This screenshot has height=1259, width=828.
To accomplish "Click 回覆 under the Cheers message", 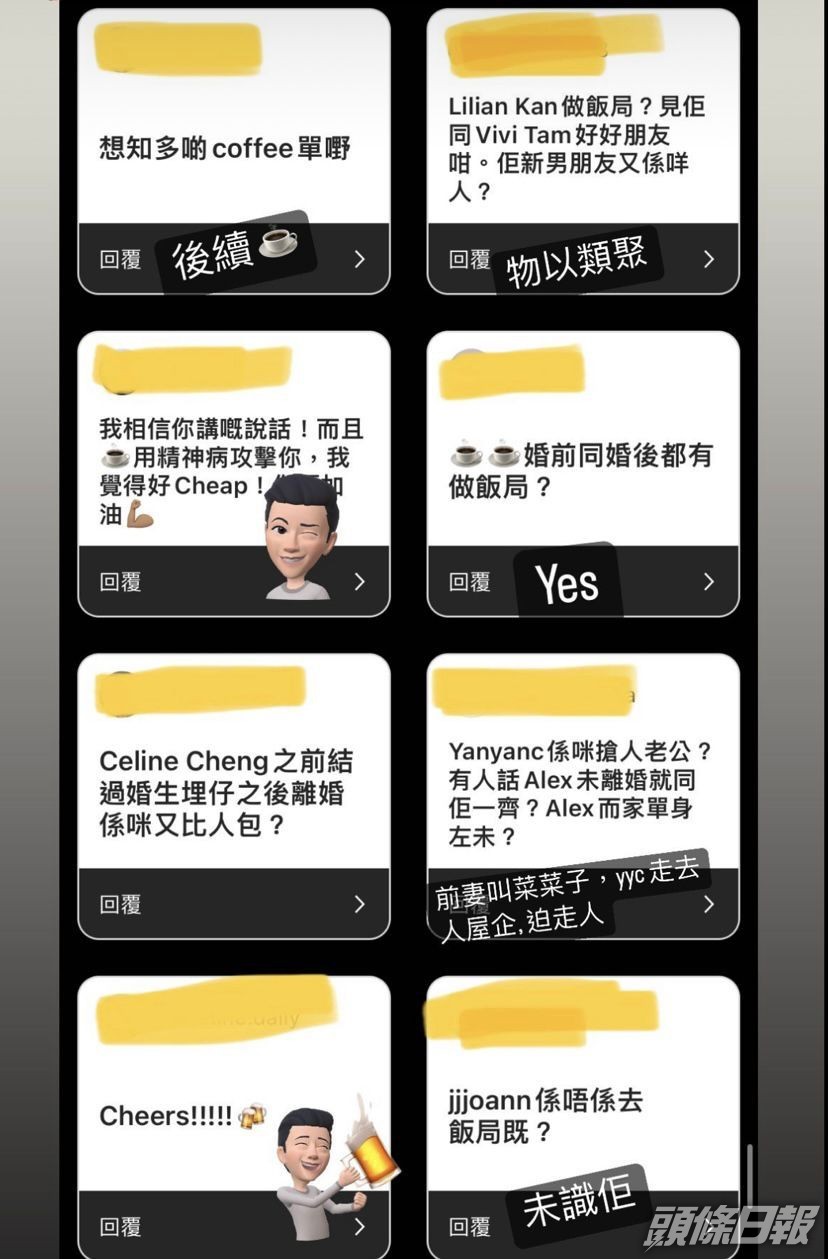I will pos(119,1226).
